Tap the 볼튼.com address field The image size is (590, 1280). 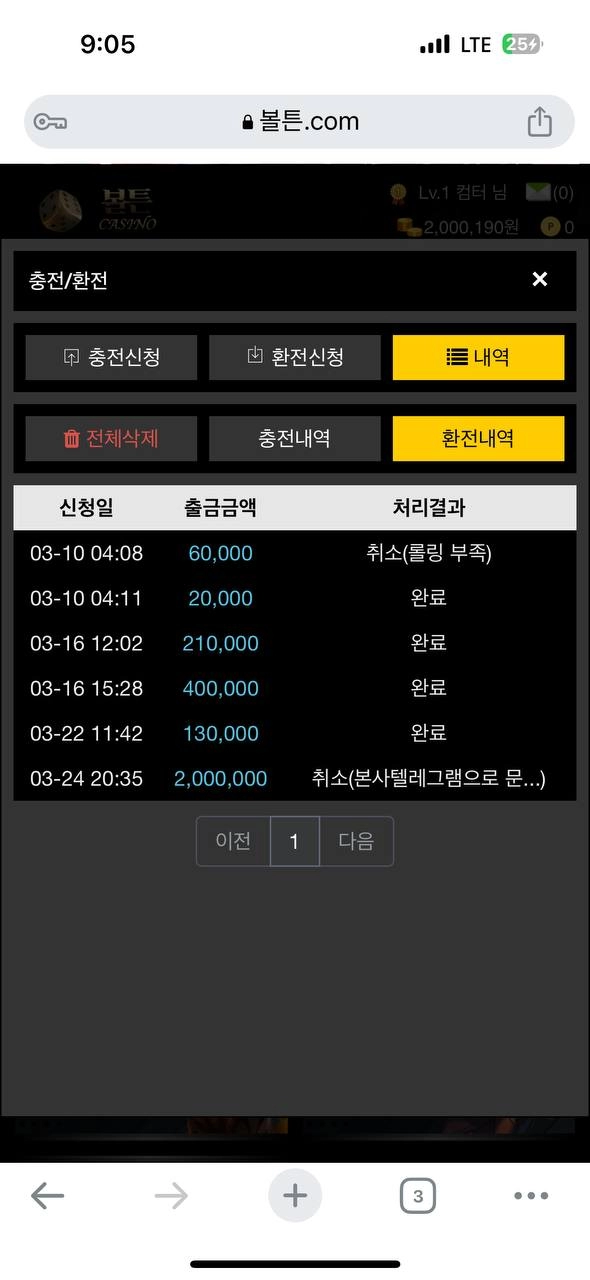(300, 122)
